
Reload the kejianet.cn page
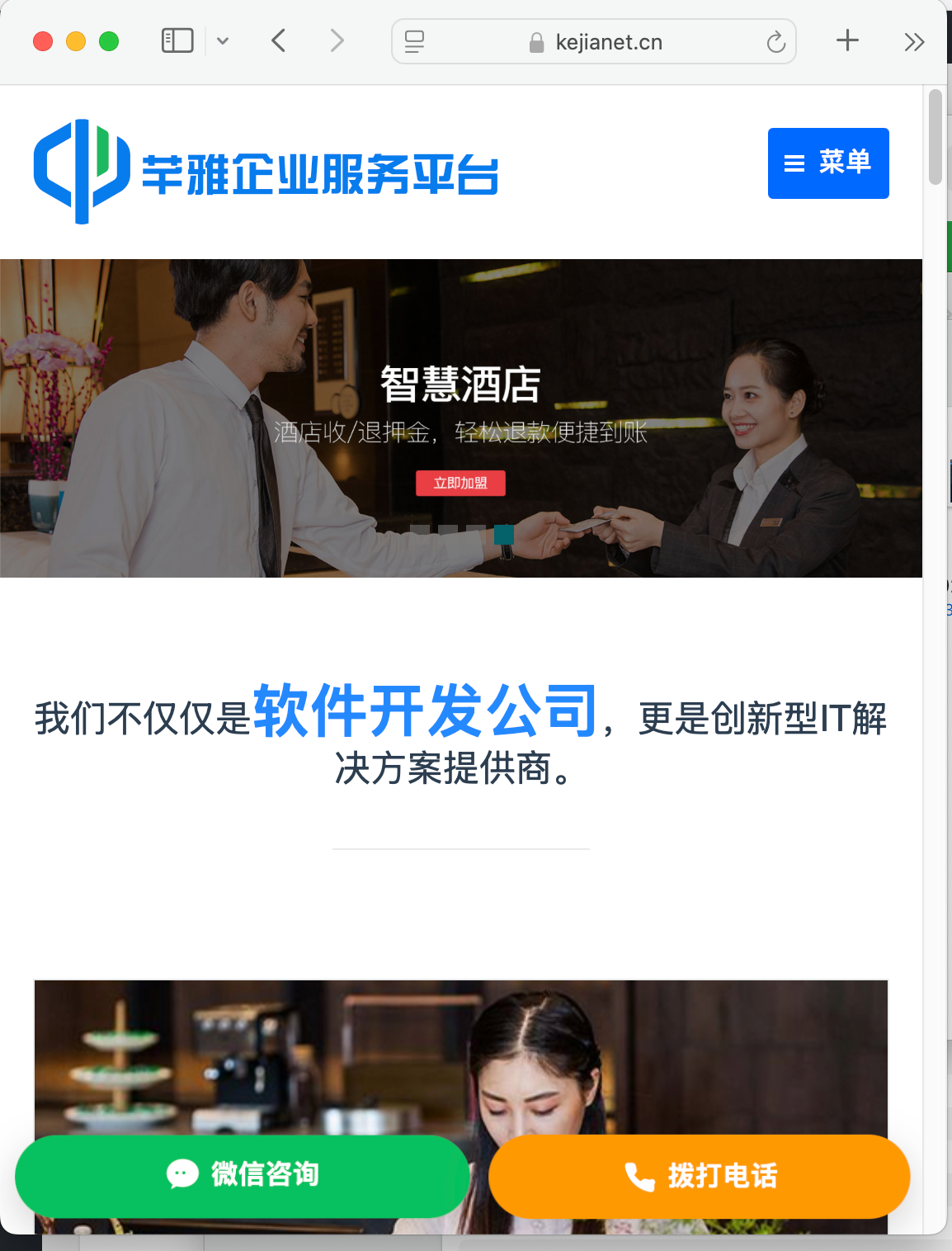(x=775, y=42)
